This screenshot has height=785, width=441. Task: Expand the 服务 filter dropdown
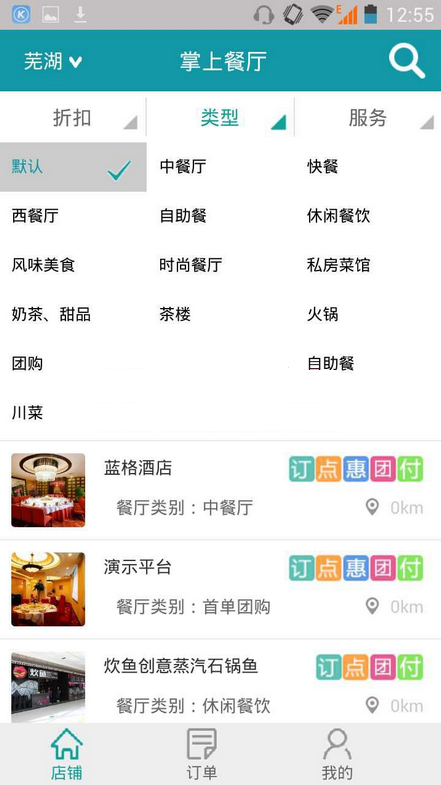pos(368,118)
